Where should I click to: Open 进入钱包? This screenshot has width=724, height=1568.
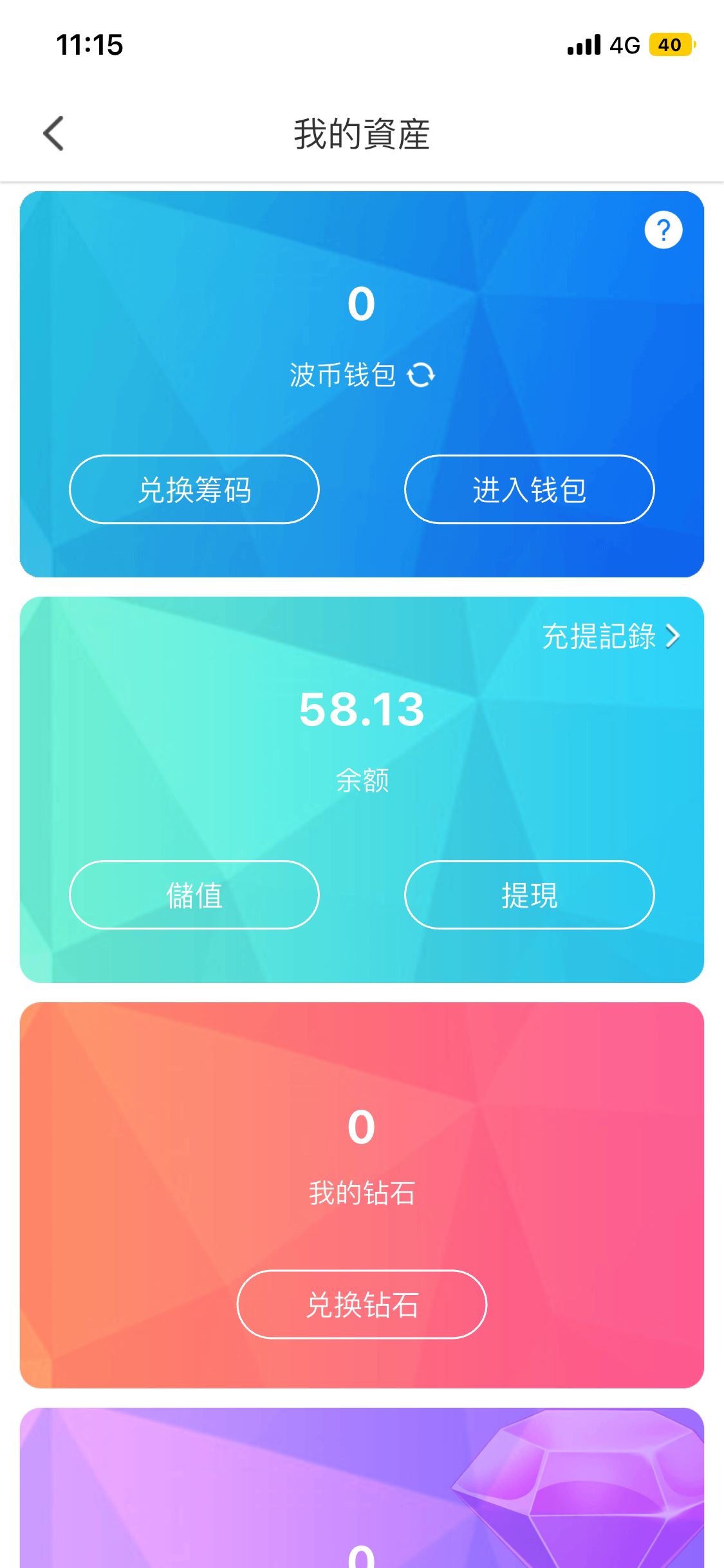pyautogui.click(x=529, y=490)
